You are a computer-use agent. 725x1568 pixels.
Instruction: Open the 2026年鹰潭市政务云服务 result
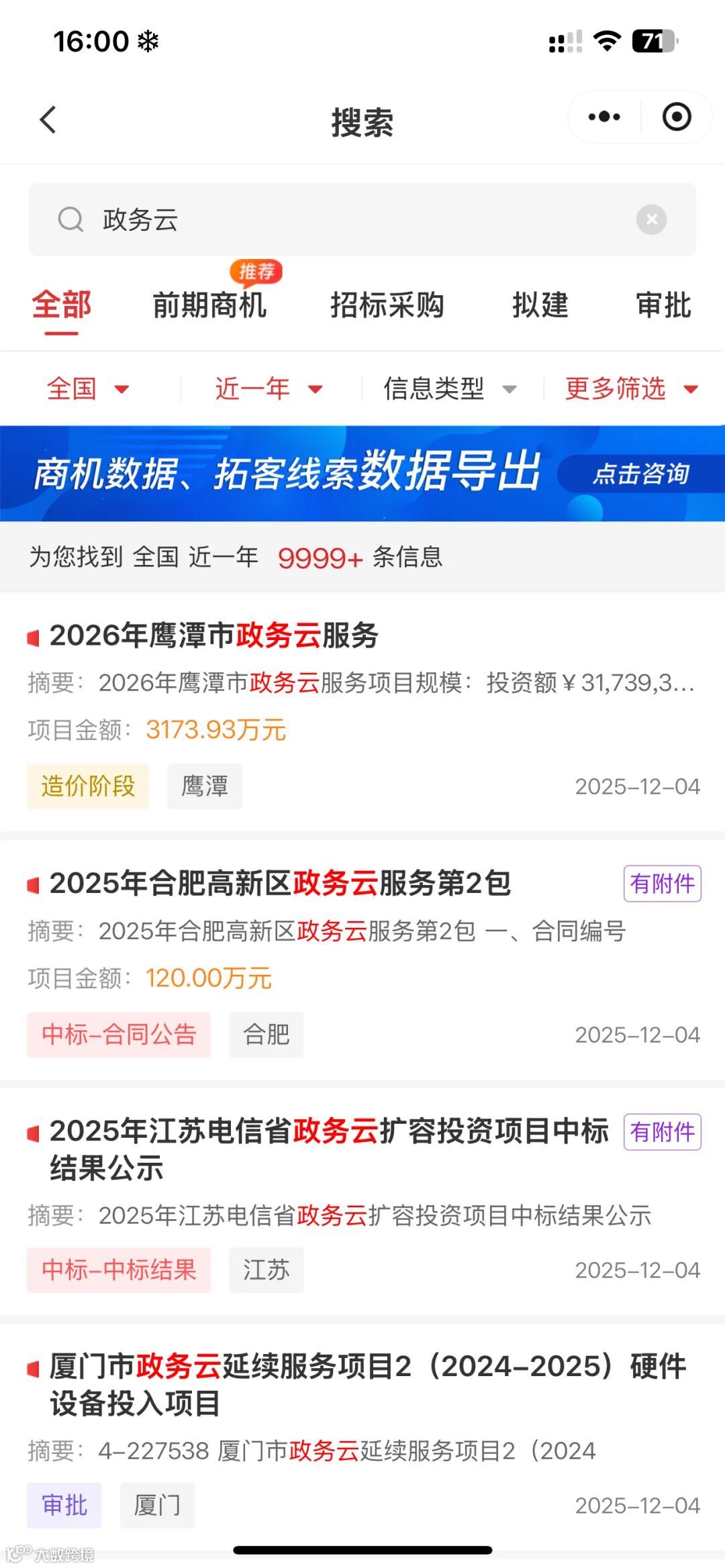[x=215, y=635]
